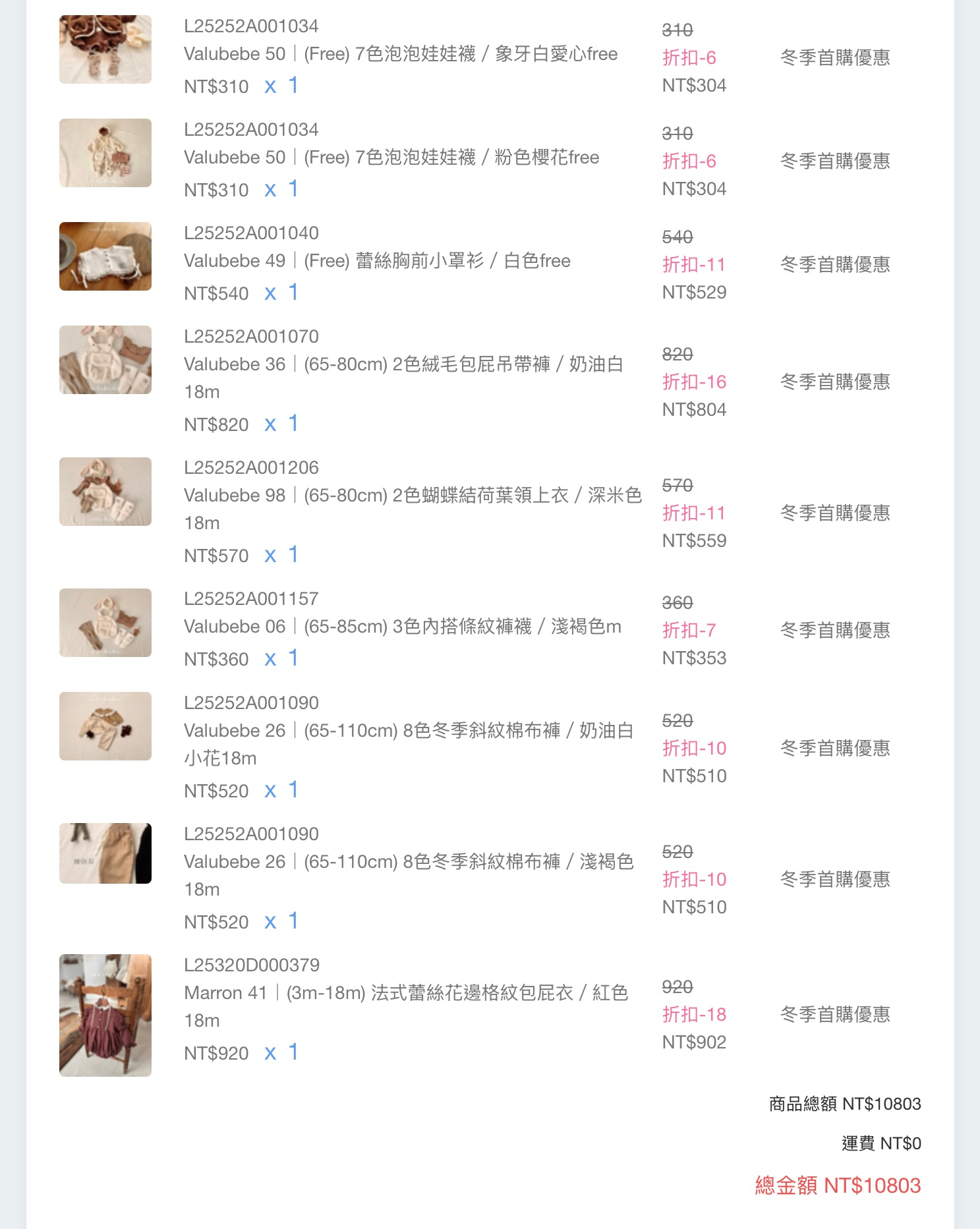
Task: Open the 粉色櫻花free 泡泡娃娃襪 product image
Action: coord(105,153)
